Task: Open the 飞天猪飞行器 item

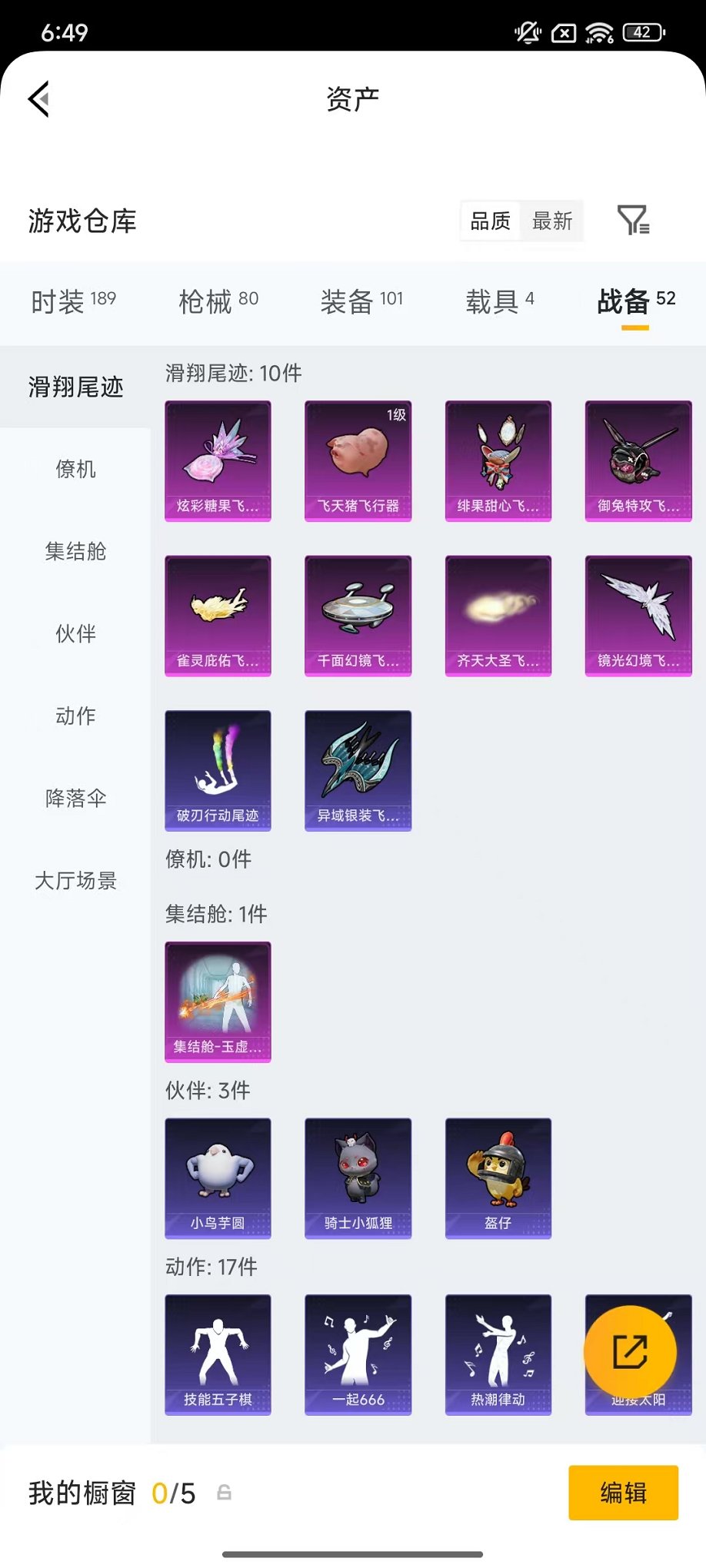Action: (x=358, y=460)
